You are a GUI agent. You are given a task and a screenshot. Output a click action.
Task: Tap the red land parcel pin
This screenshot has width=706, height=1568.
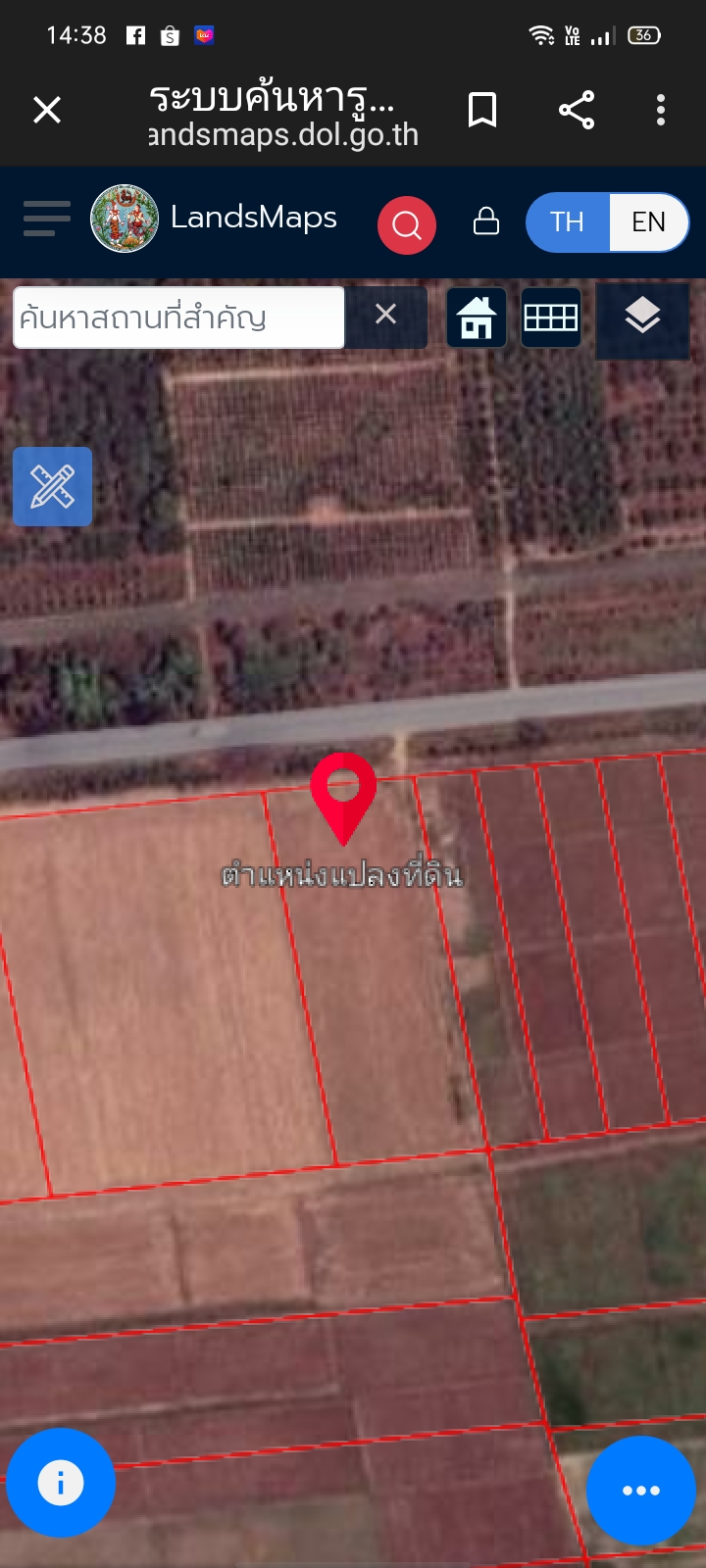click(x=343, y=797)
